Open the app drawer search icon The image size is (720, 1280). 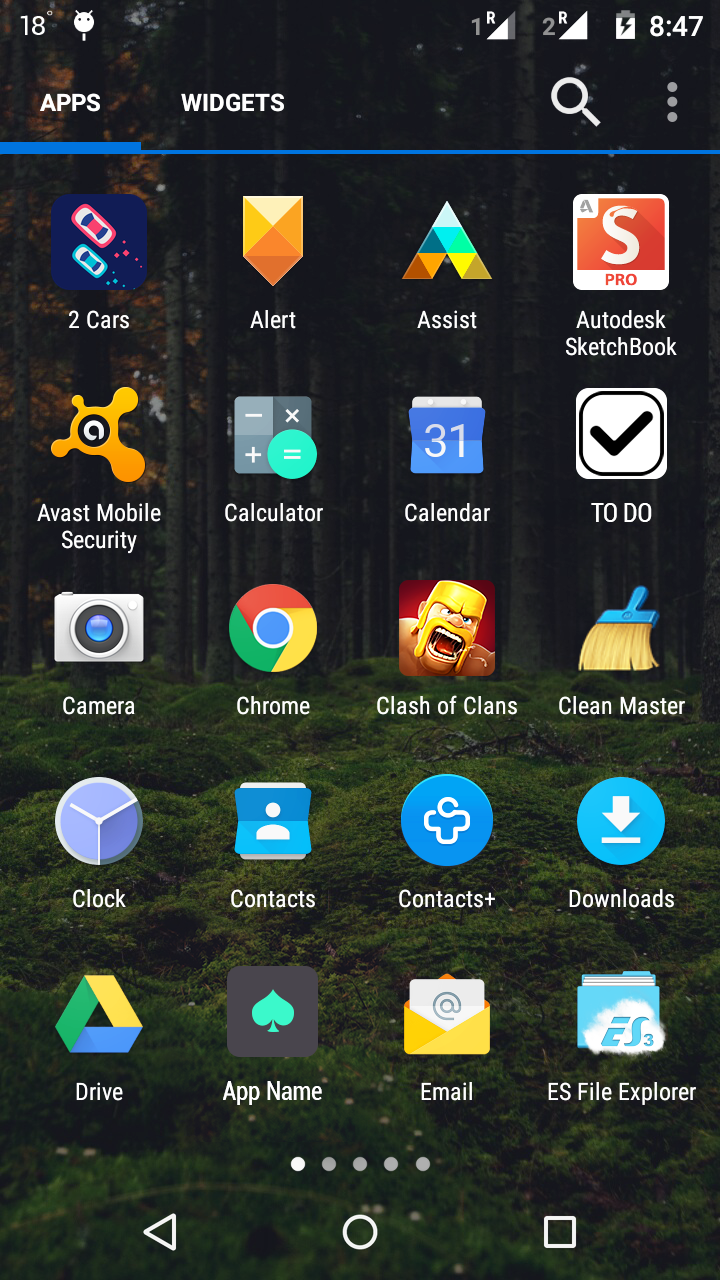tap(575, 102)
